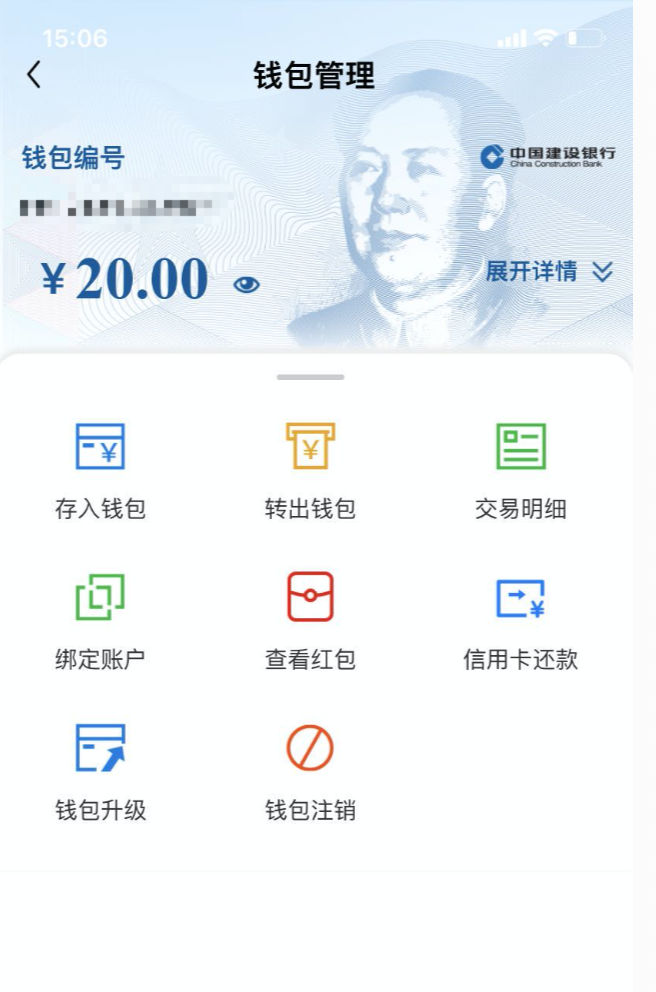
Task: Open 绑定账户 to bind account
Action: (x=100, y=620)
